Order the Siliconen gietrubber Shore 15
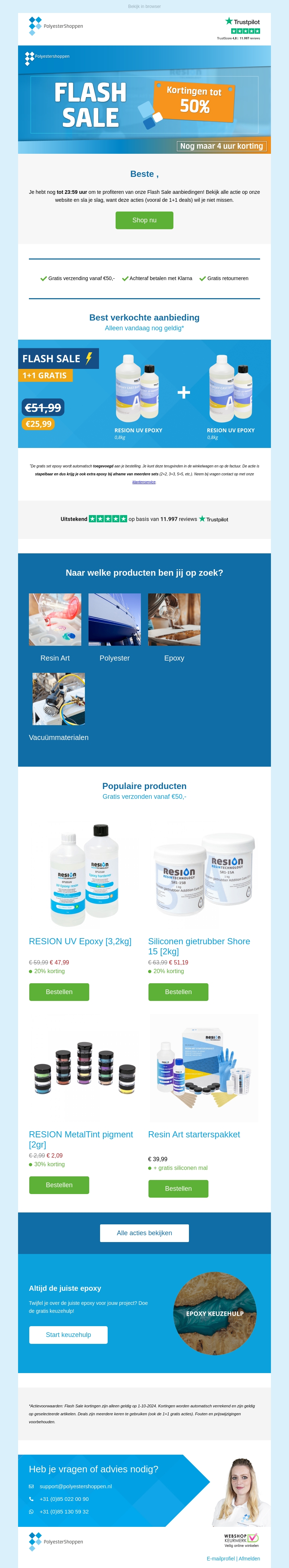The height and width of the screenshot is (1568, 289). pyautogui.click(x=178, y=992)
